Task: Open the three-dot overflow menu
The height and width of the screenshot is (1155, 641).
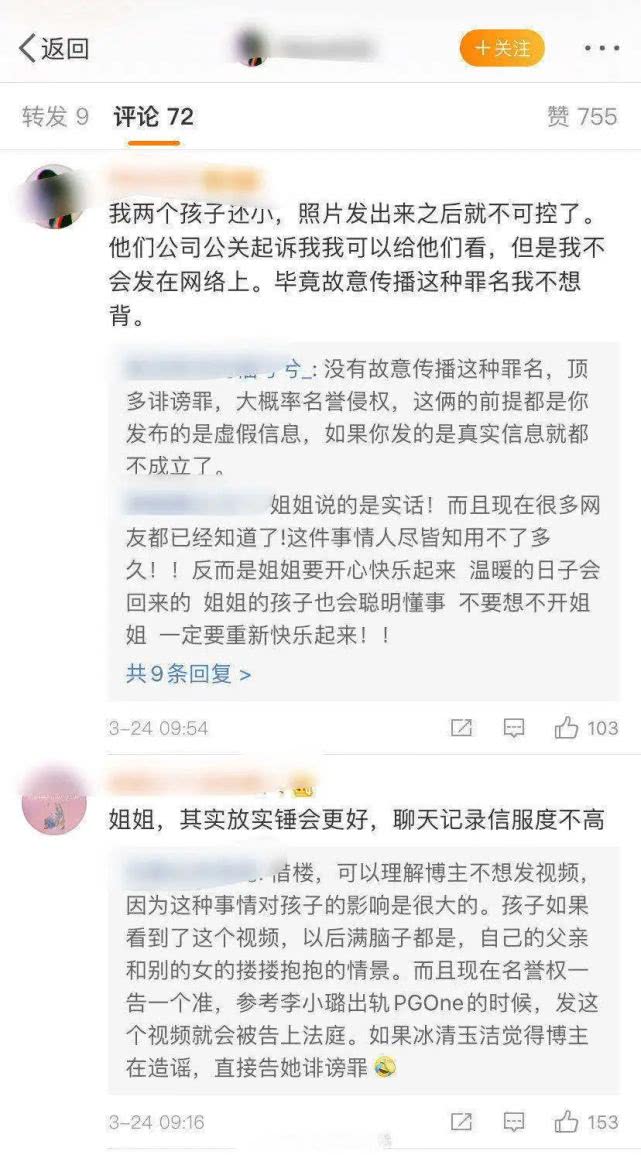Action: [x=601, y=47]
